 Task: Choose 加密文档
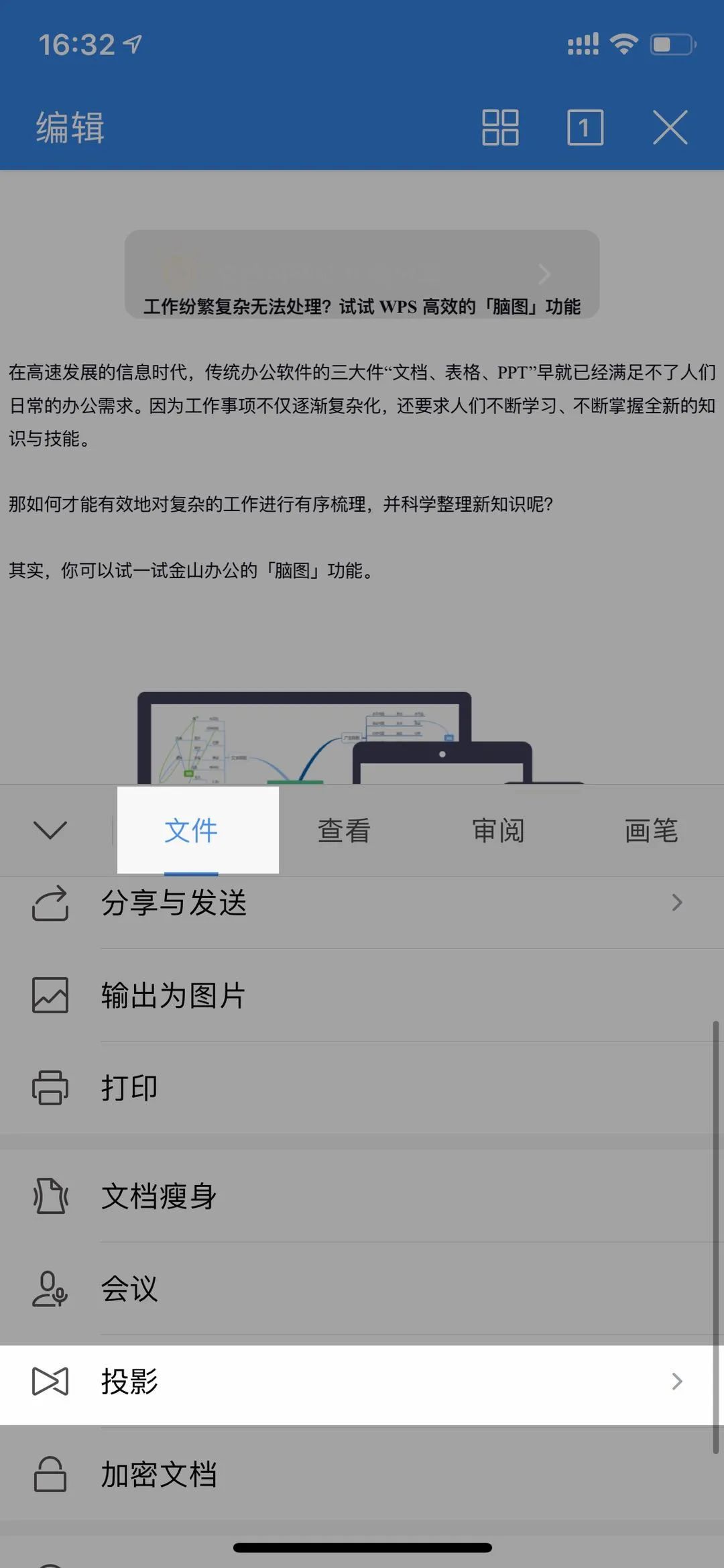[x=362, y=1474]
